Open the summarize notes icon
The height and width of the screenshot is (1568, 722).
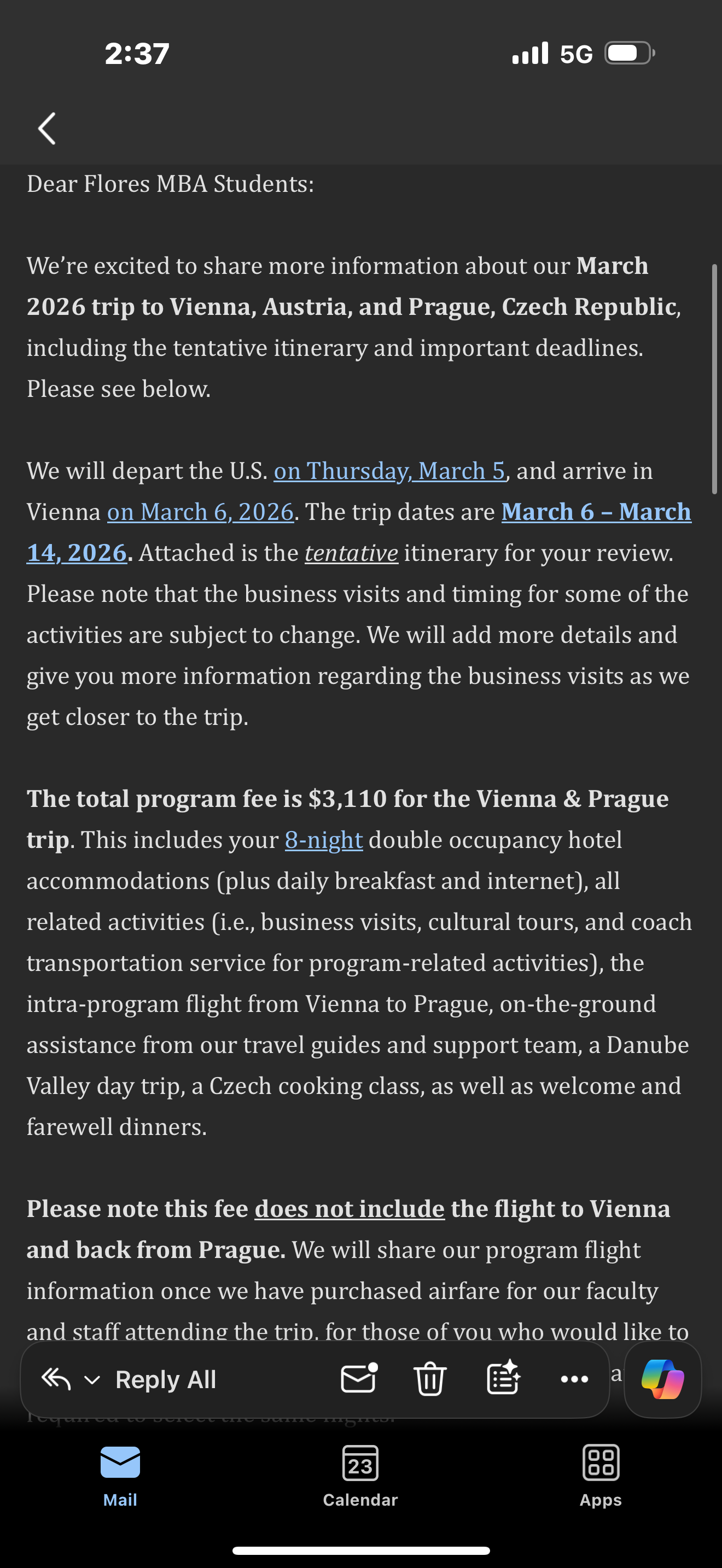[x=503, y=1378]
